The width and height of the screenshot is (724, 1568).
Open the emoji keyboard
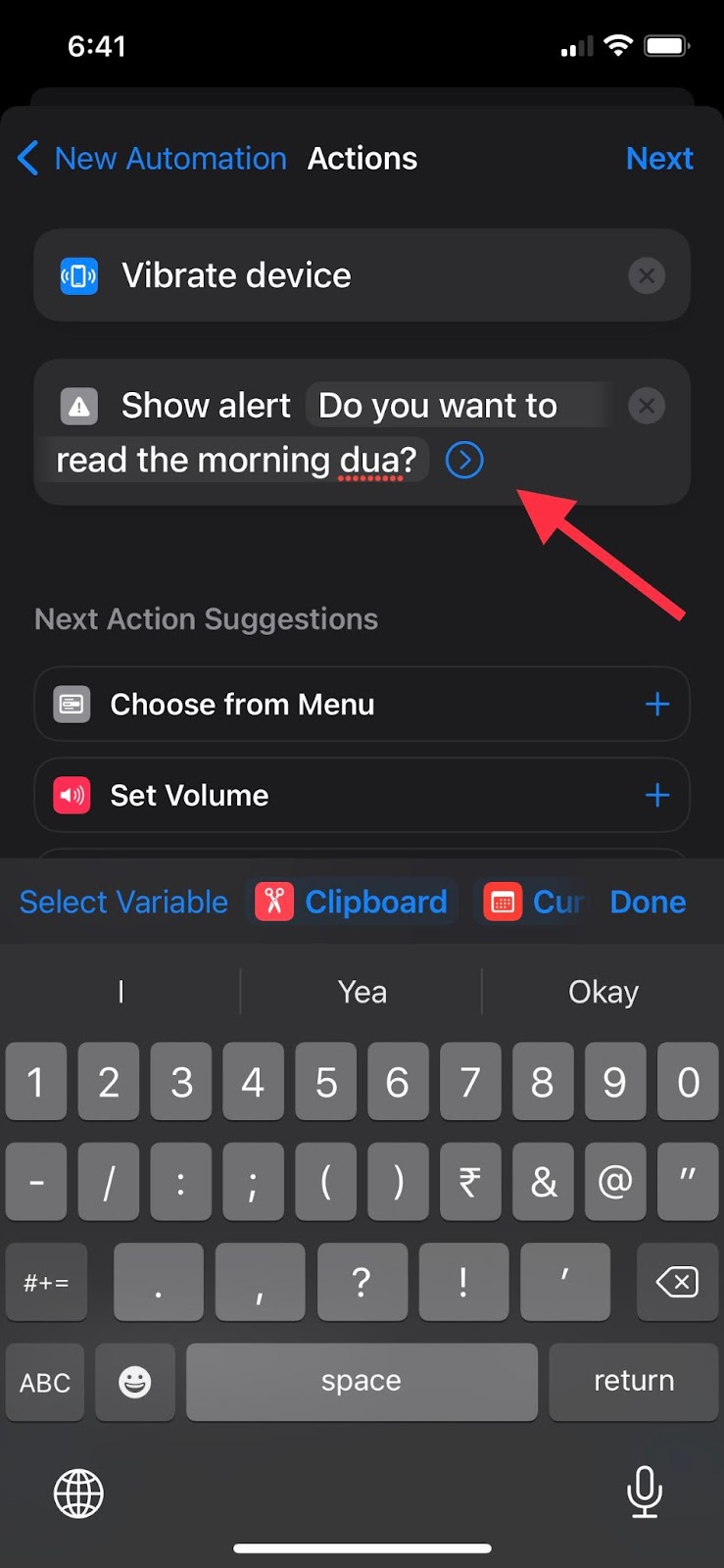[135, 1382]
